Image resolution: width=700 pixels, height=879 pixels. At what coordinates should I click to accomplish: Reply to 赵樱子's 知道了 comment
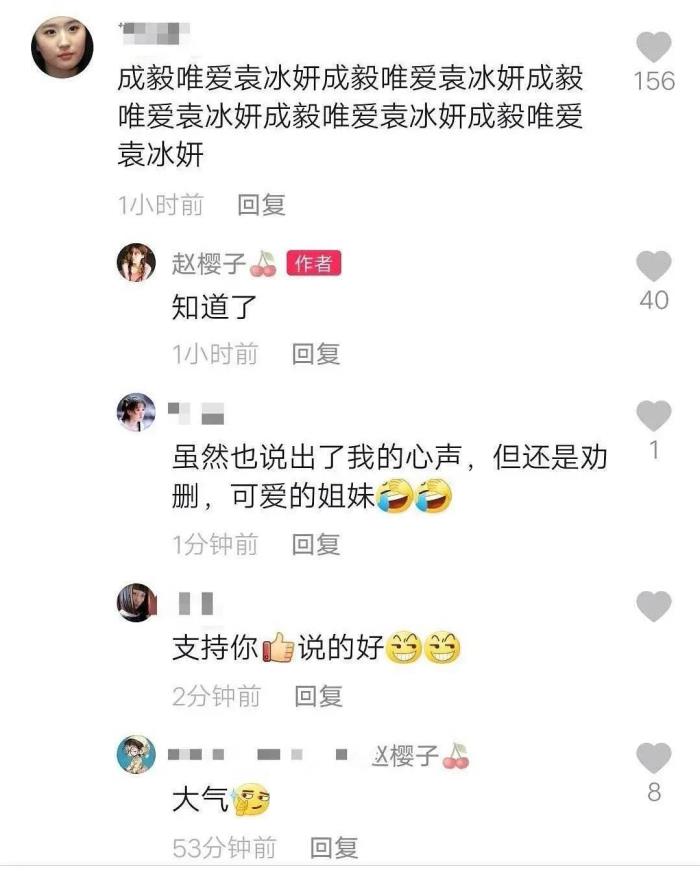(x=316, y=353)
